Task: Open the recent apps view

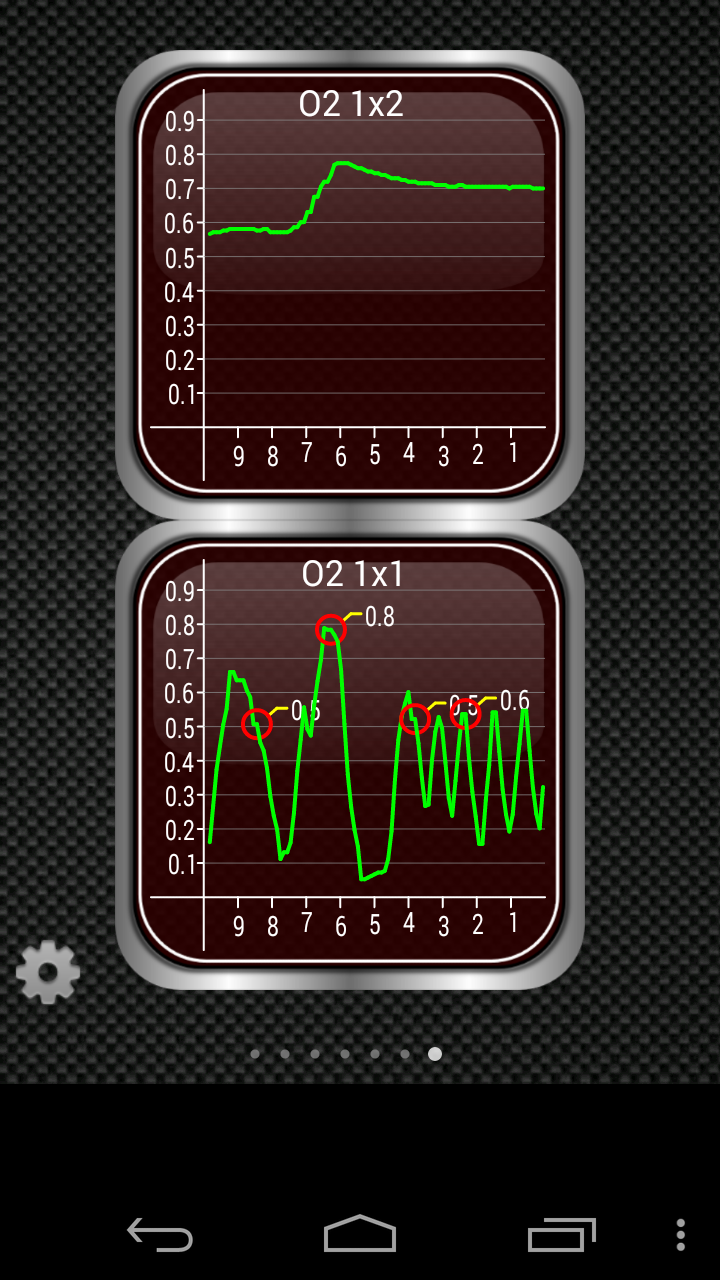Action: 560,1234
